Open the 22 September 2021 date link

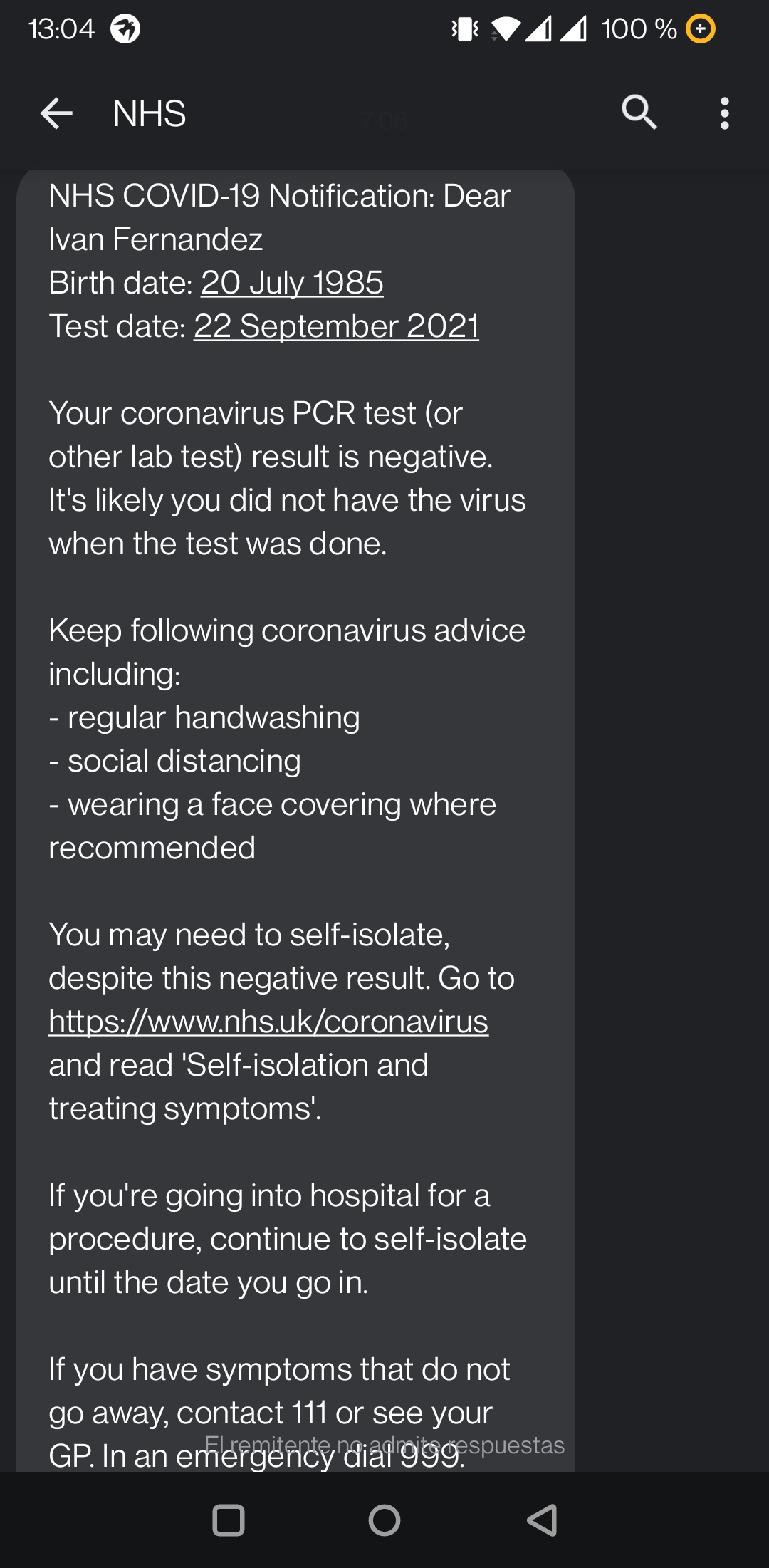[x=336, y=326]
